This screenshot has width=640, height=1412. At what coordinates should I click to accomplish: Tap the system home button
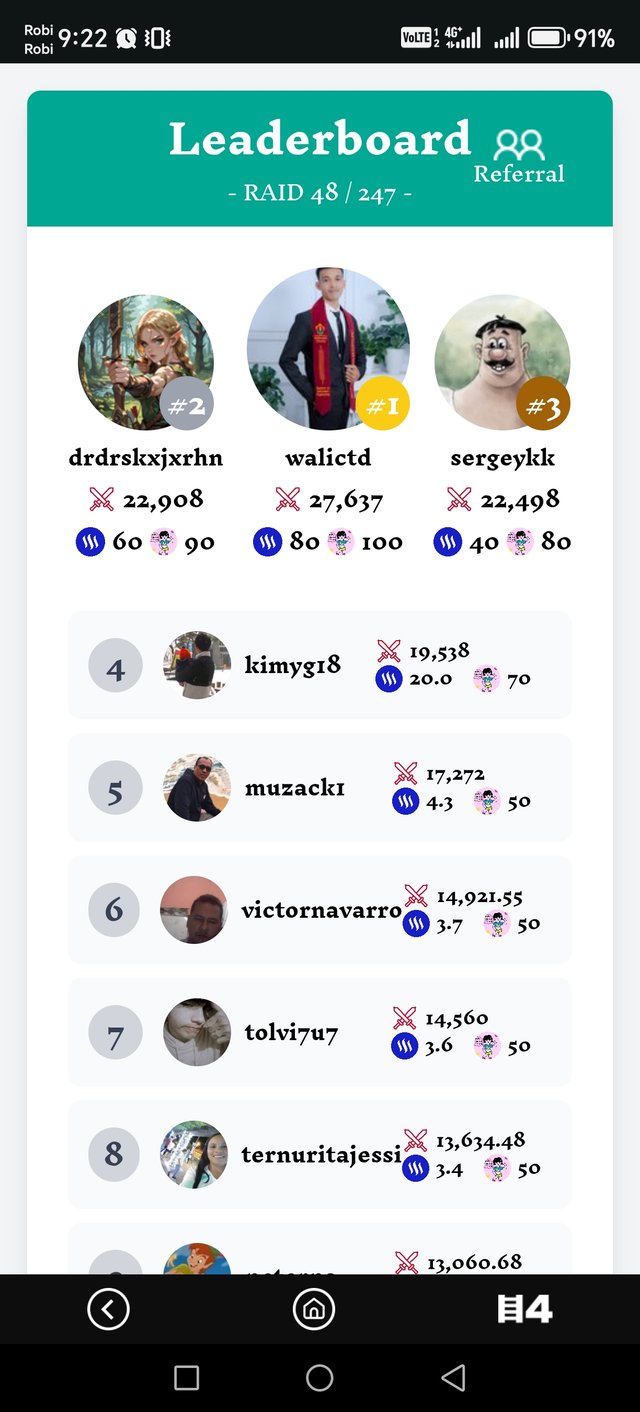click(319, 1378)
